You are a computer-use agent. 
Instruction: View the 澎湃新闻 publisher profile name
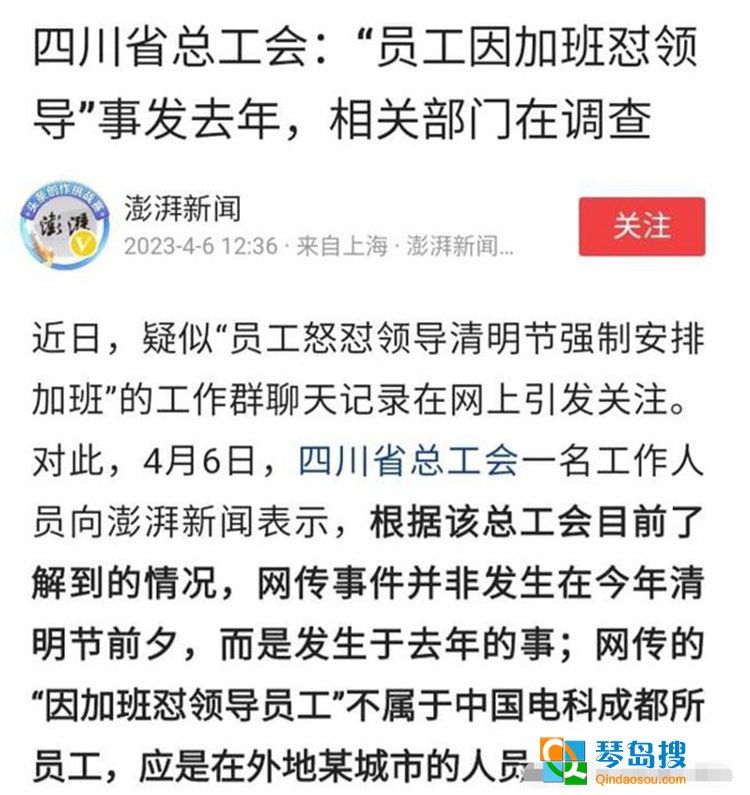[182, 207]
